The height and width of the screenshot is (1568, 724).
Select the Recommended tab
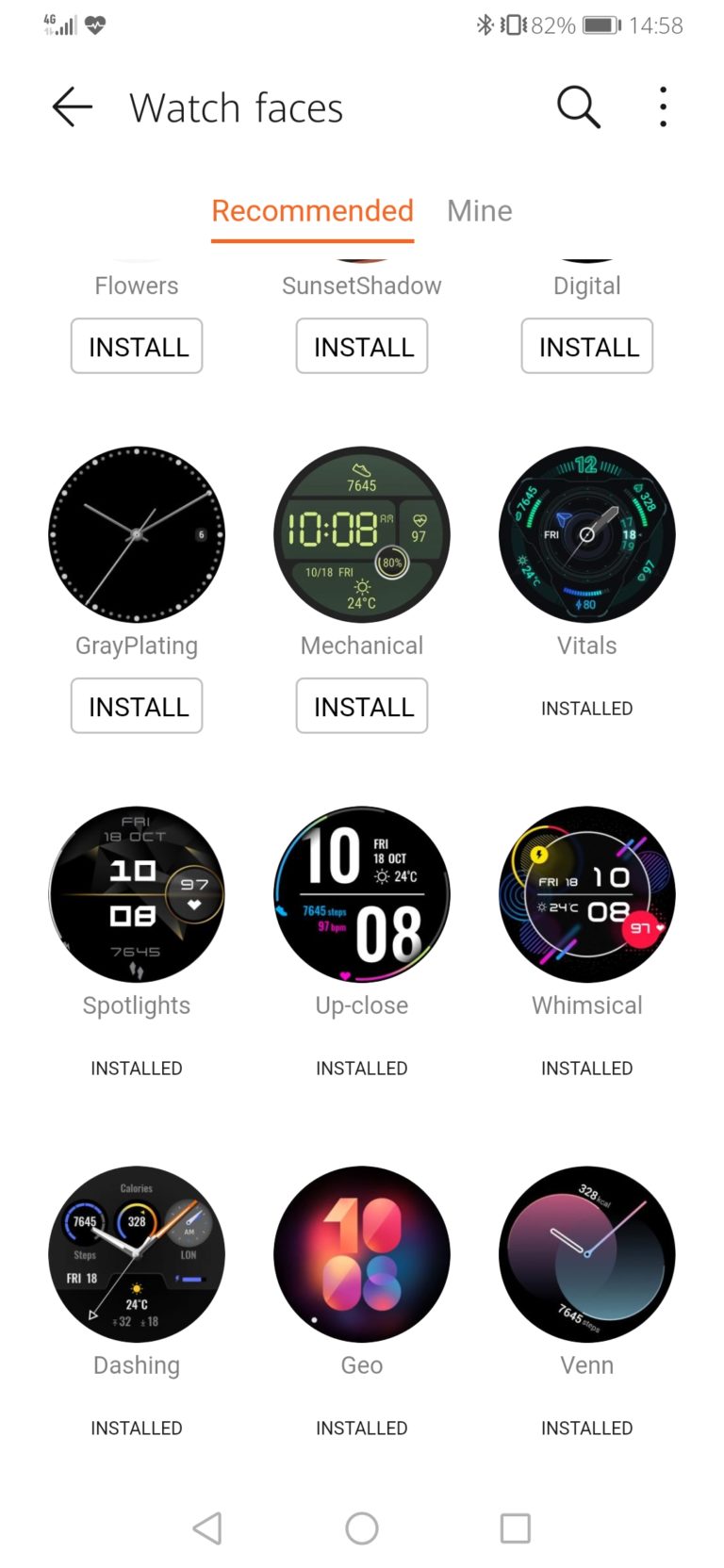[312, 210]
